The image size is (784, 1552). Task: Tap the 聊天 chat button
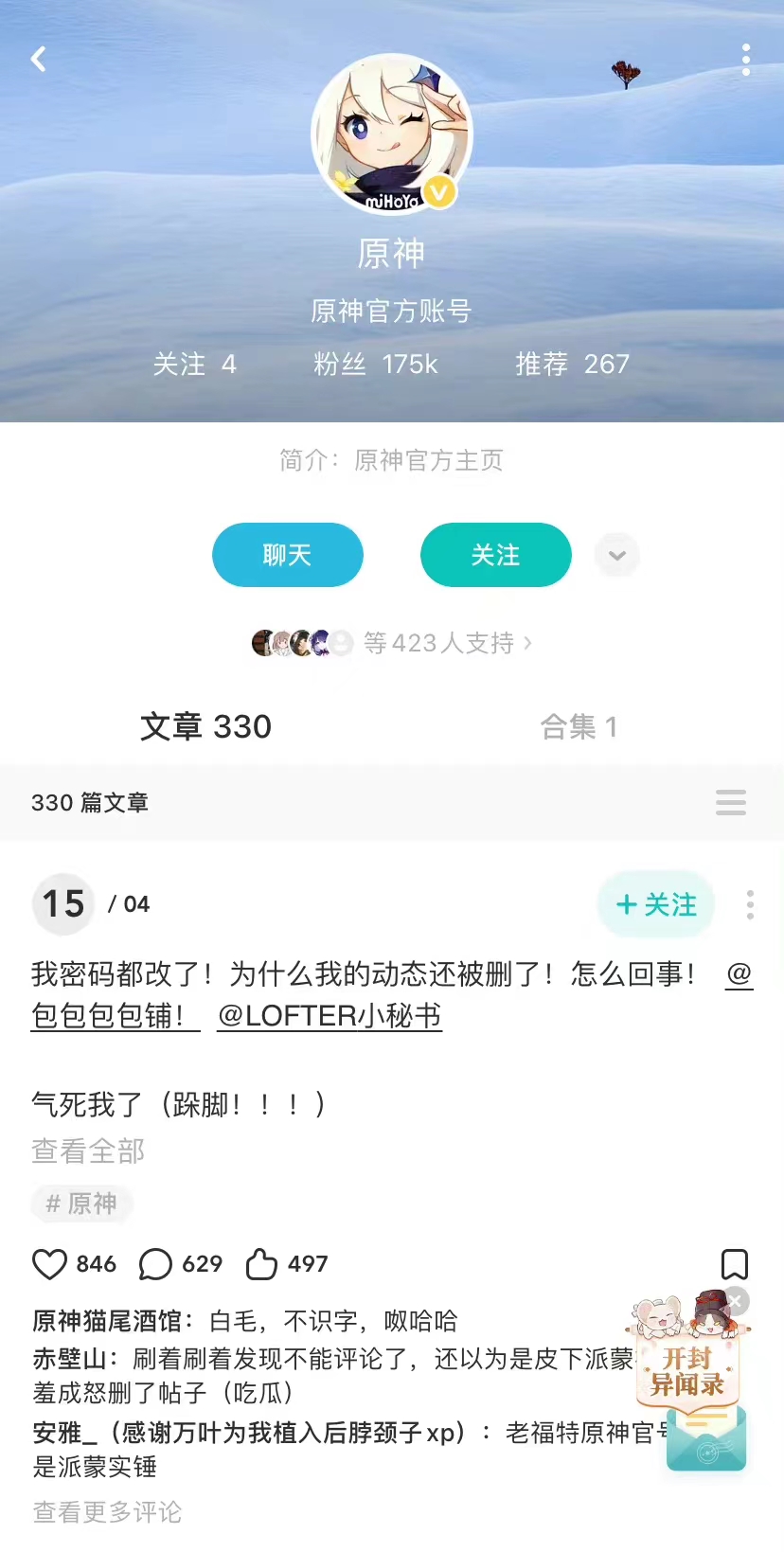point(287,555)
